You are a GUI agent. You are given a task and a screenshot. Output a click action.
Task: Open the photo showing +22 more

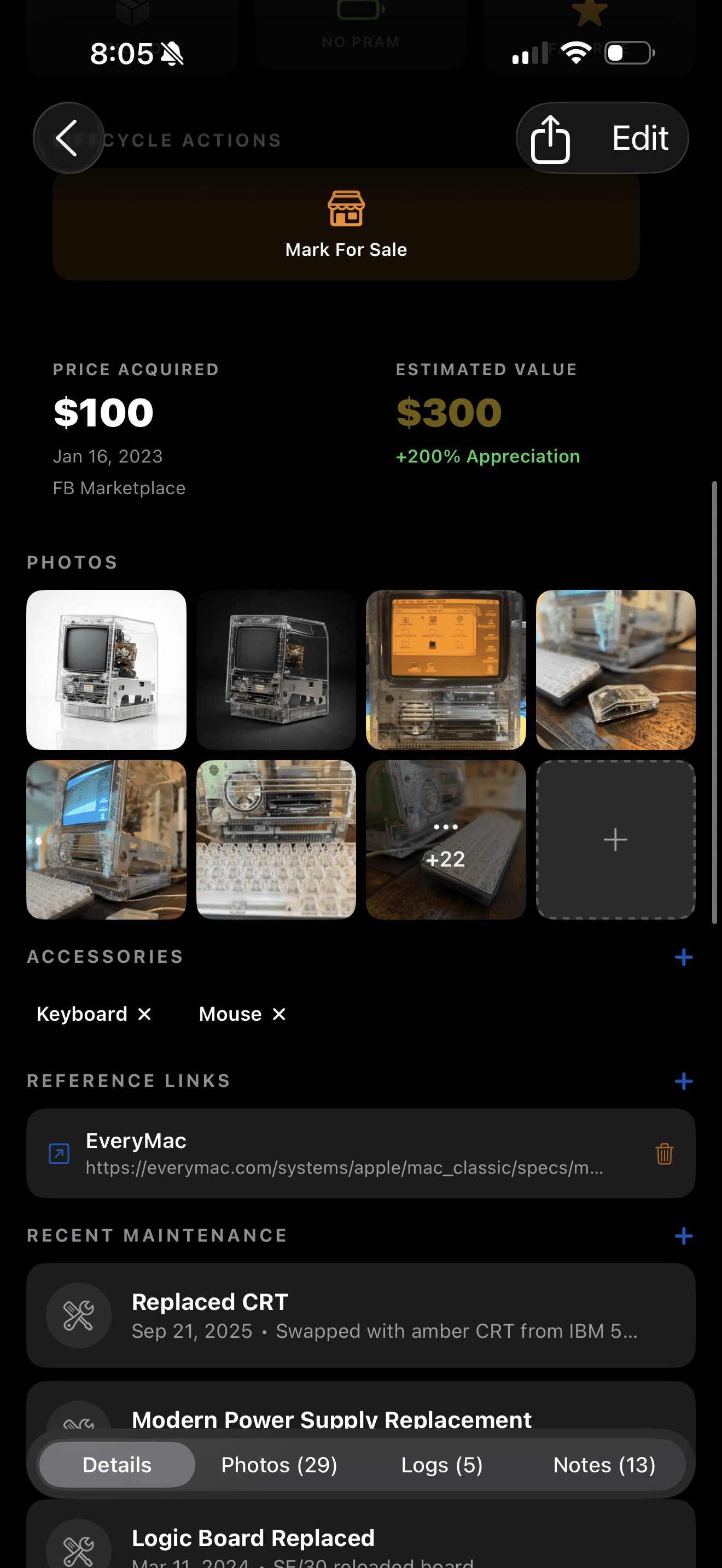[x=446, y=839]
